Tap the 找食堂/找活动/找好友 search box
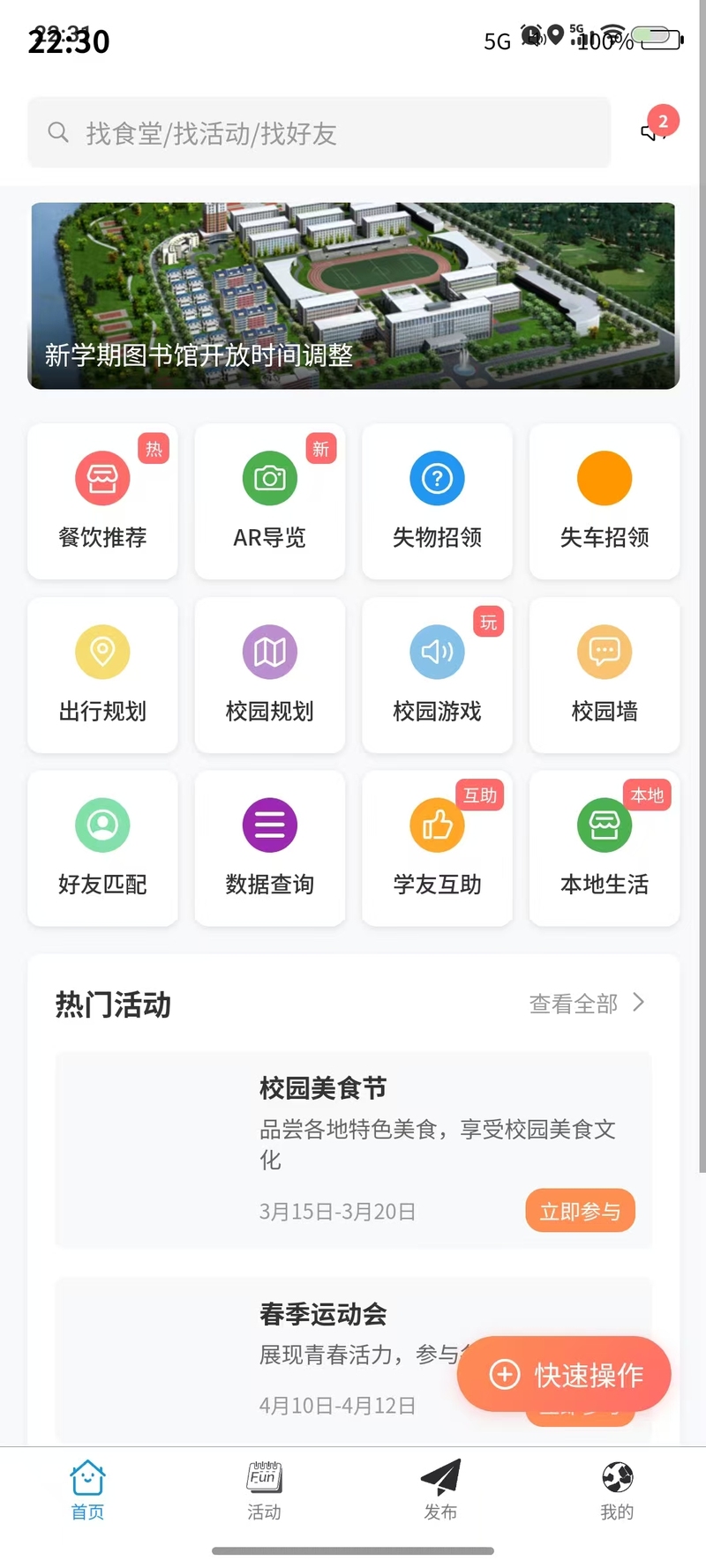Screen dimensions: 706x1568 tap(318, 133)
